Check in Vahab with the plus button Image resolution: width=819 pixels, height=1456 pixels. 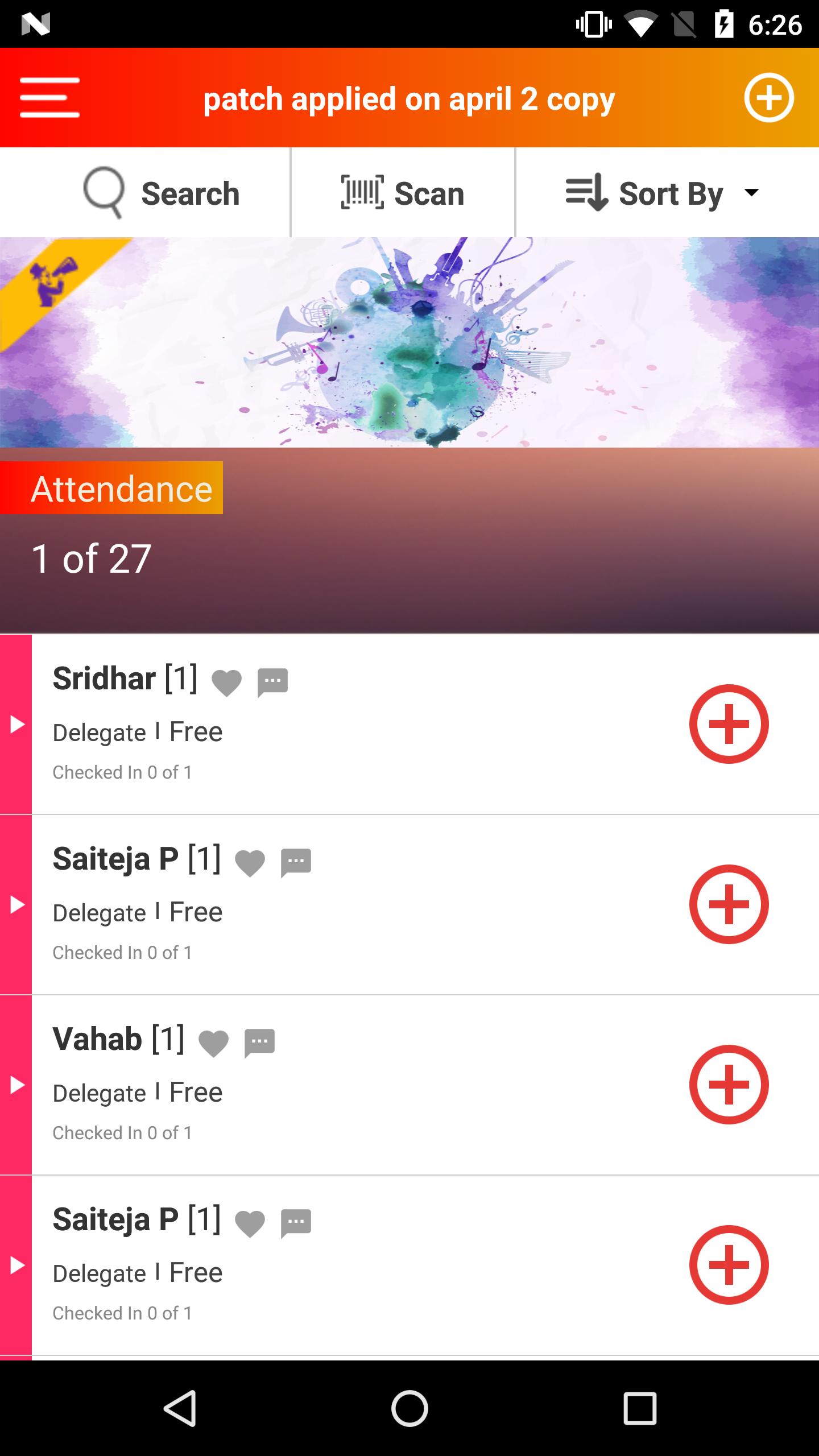tap(729, 1085)
